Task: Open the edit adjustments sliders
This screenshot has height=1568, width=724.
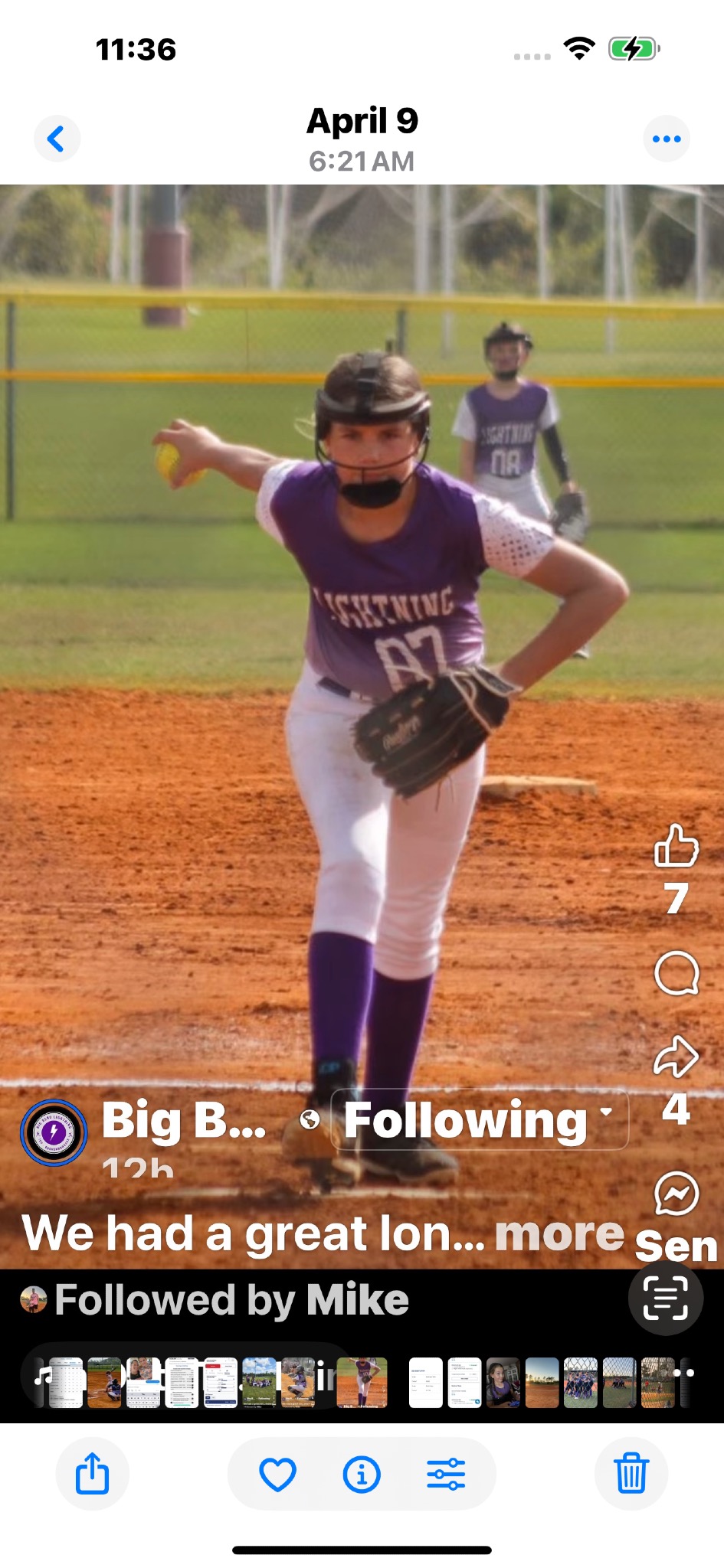Action: point(446,1474)
